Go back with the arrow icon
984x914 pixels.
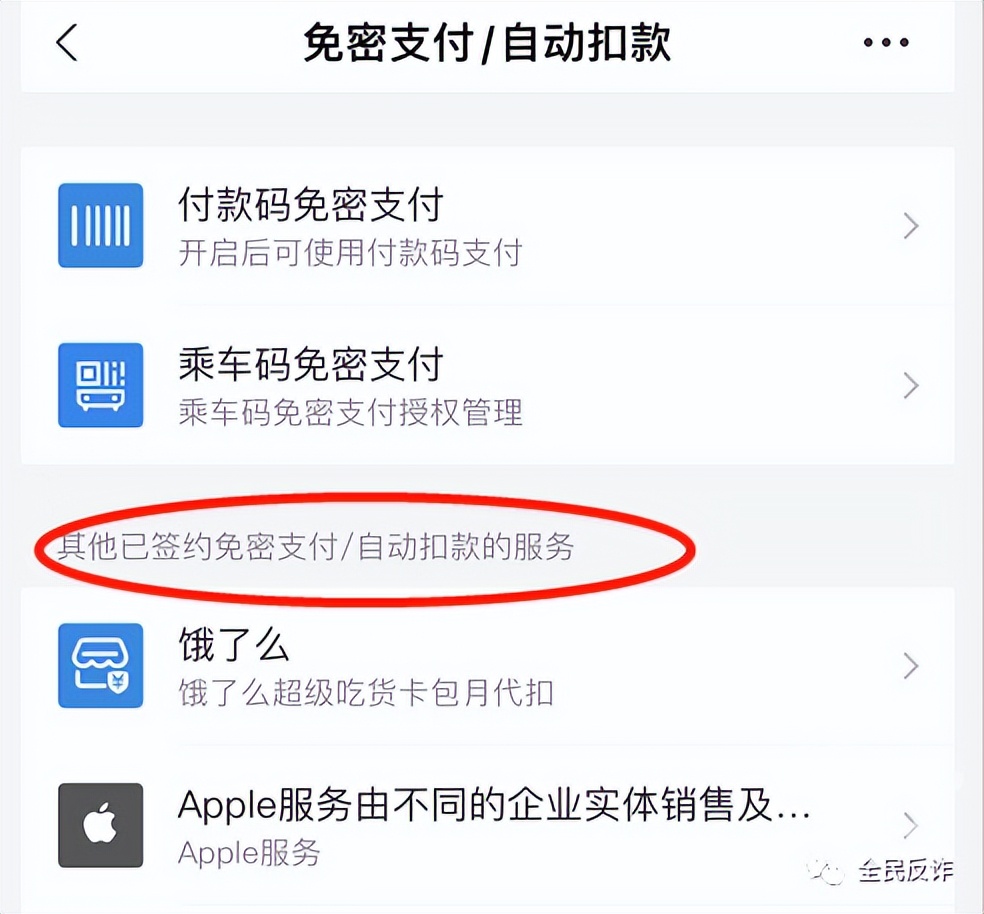tap(67, 43)
